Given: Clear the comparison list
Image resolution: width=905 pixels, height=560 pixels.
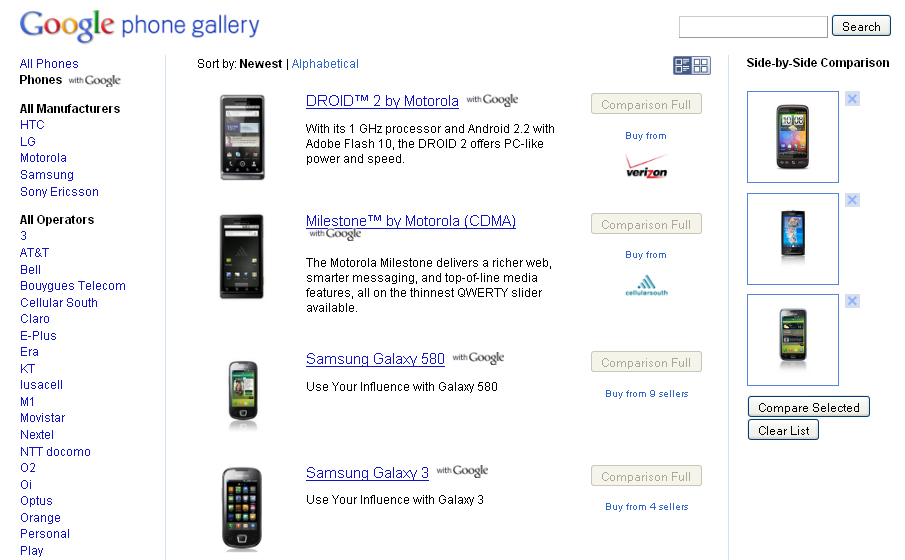Looking at the screenshot, I should click(x=783, y=431).
